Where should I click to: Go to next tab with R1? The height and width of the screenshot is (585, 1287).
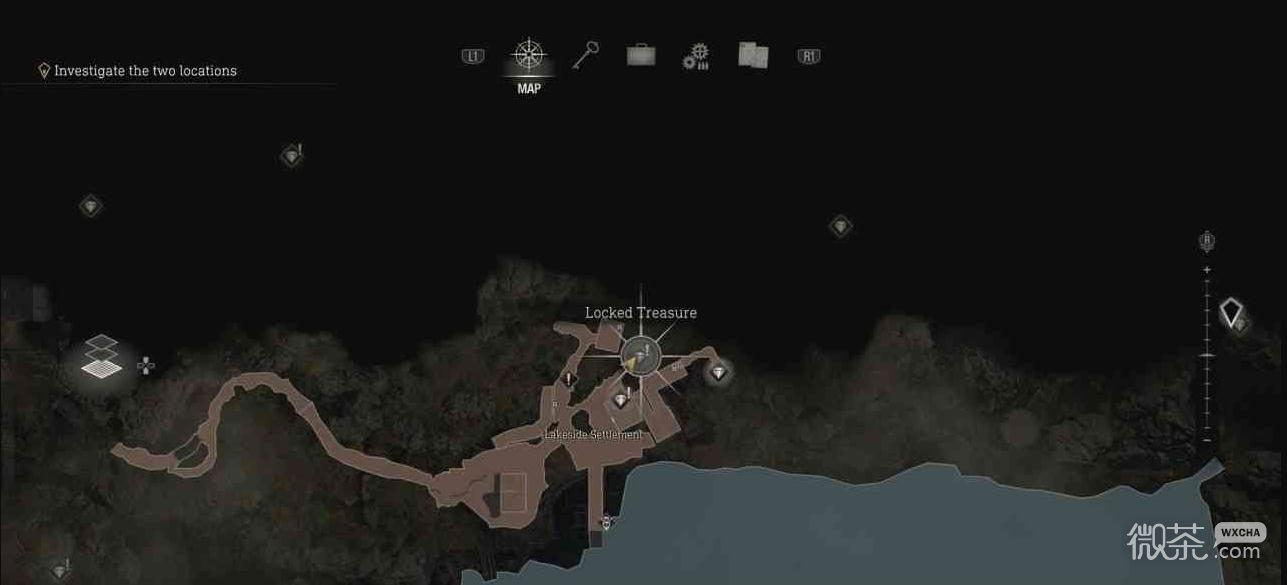tap(808, 56)
